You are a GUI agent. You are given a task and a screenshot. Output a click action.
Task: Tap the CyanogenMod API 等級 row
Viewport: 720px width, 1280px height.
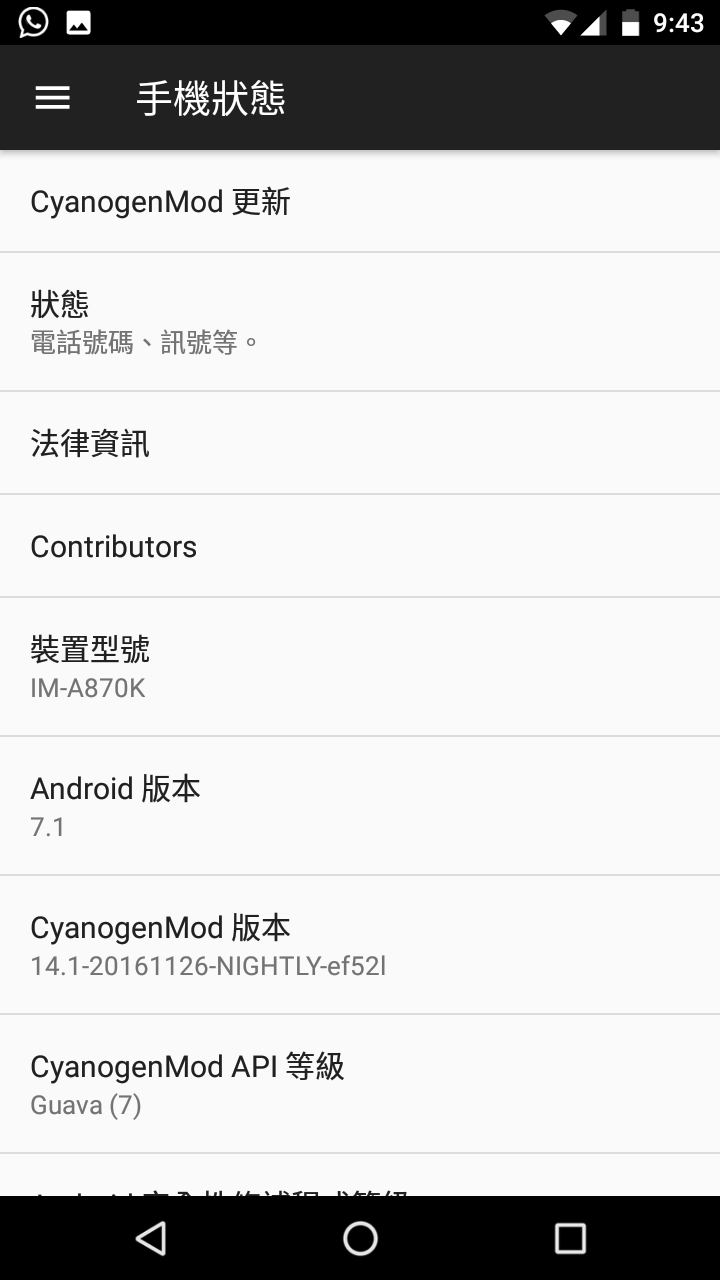pyautogui.click(x=360, y=1084)
